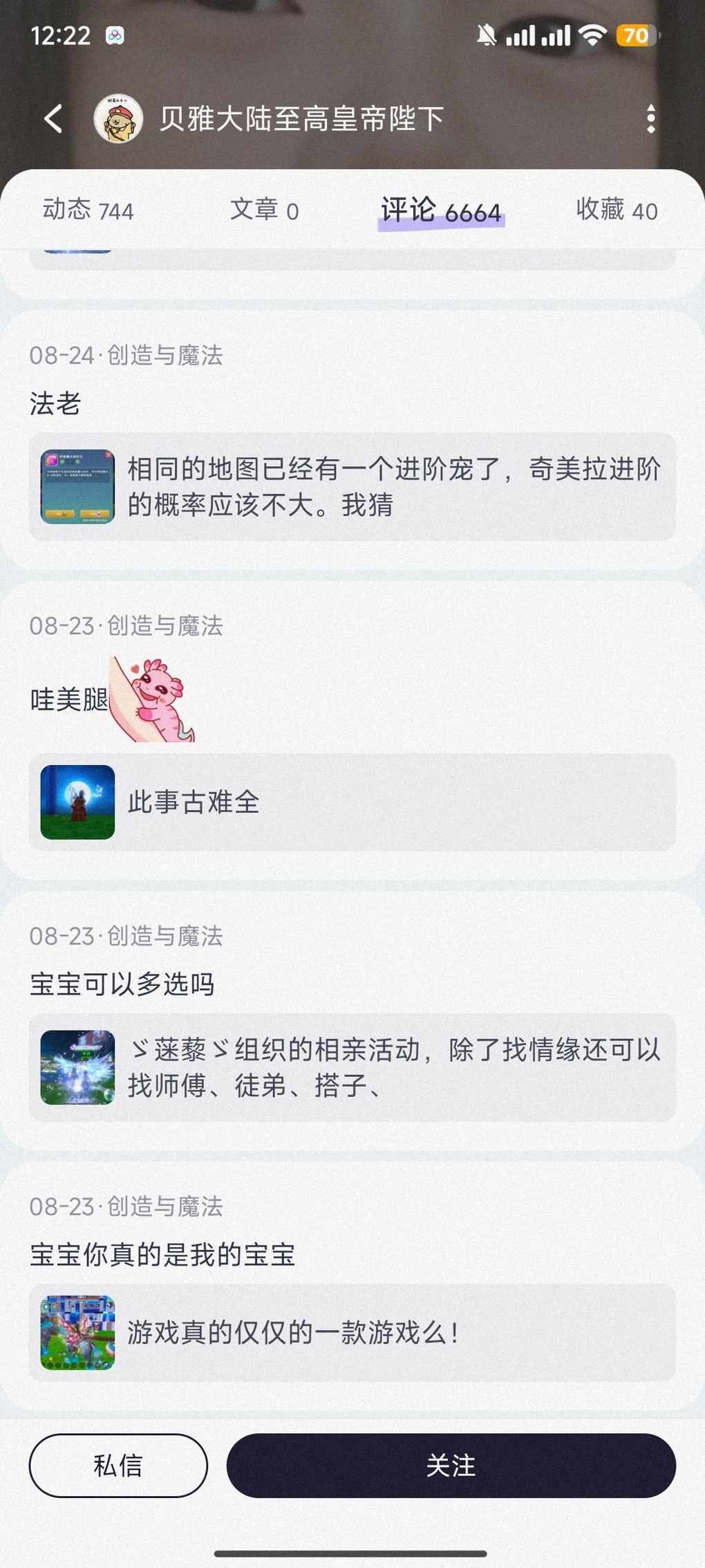This screenshot has height=1568, width=705.
Task: Switch to the 文章 tab
Action: coord(264,210)
